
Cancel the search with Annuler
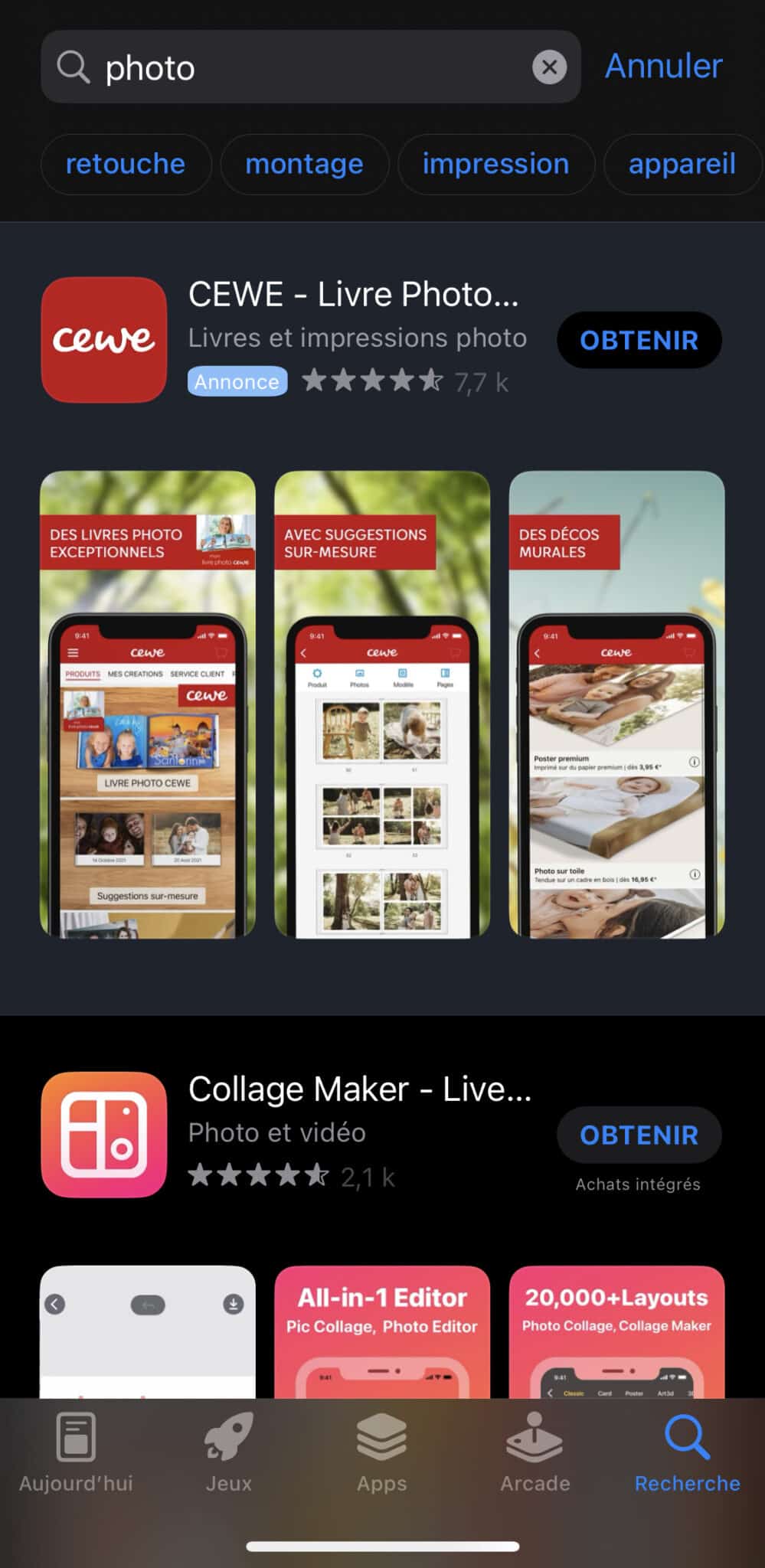[663, 67]
